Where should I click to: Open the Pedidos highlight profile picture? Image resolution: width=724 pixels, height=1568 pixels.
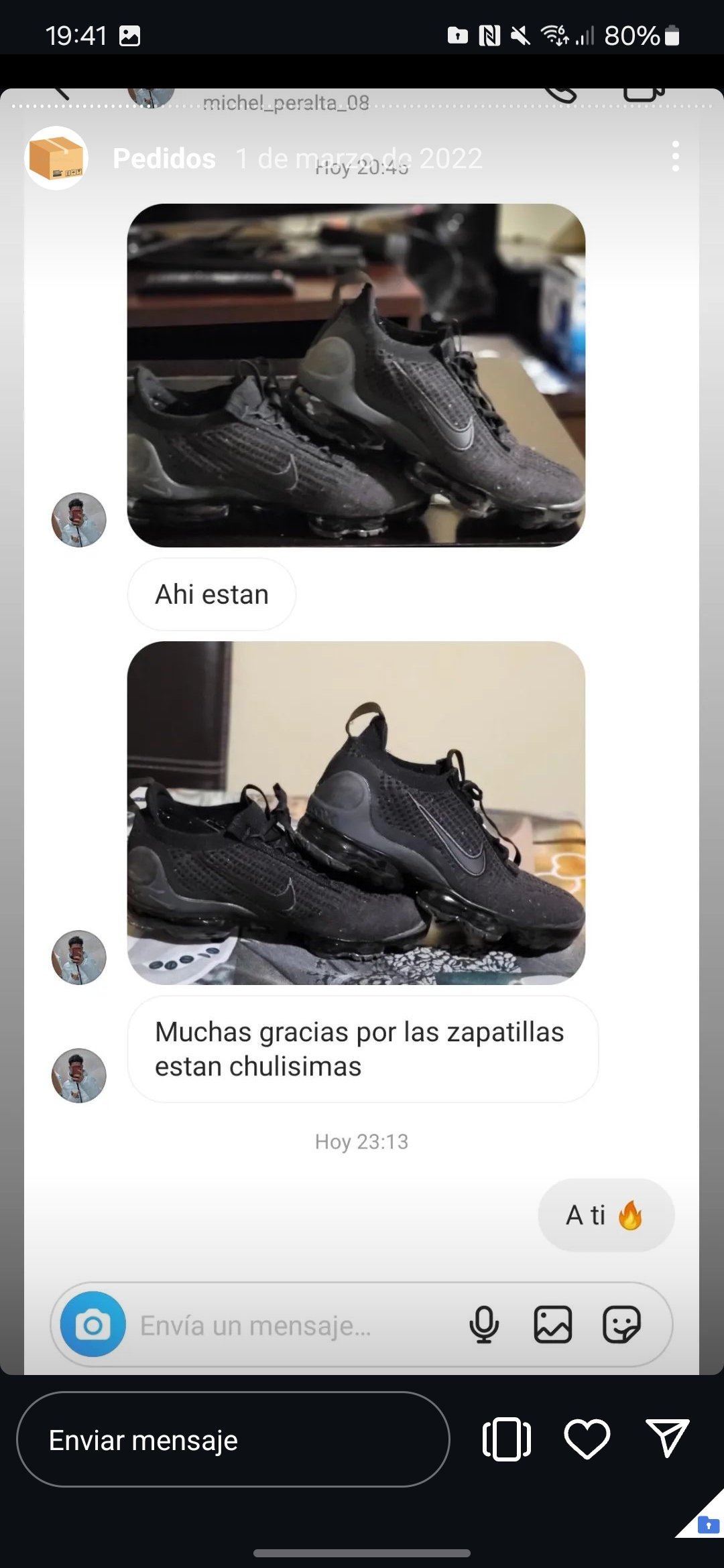57,158
